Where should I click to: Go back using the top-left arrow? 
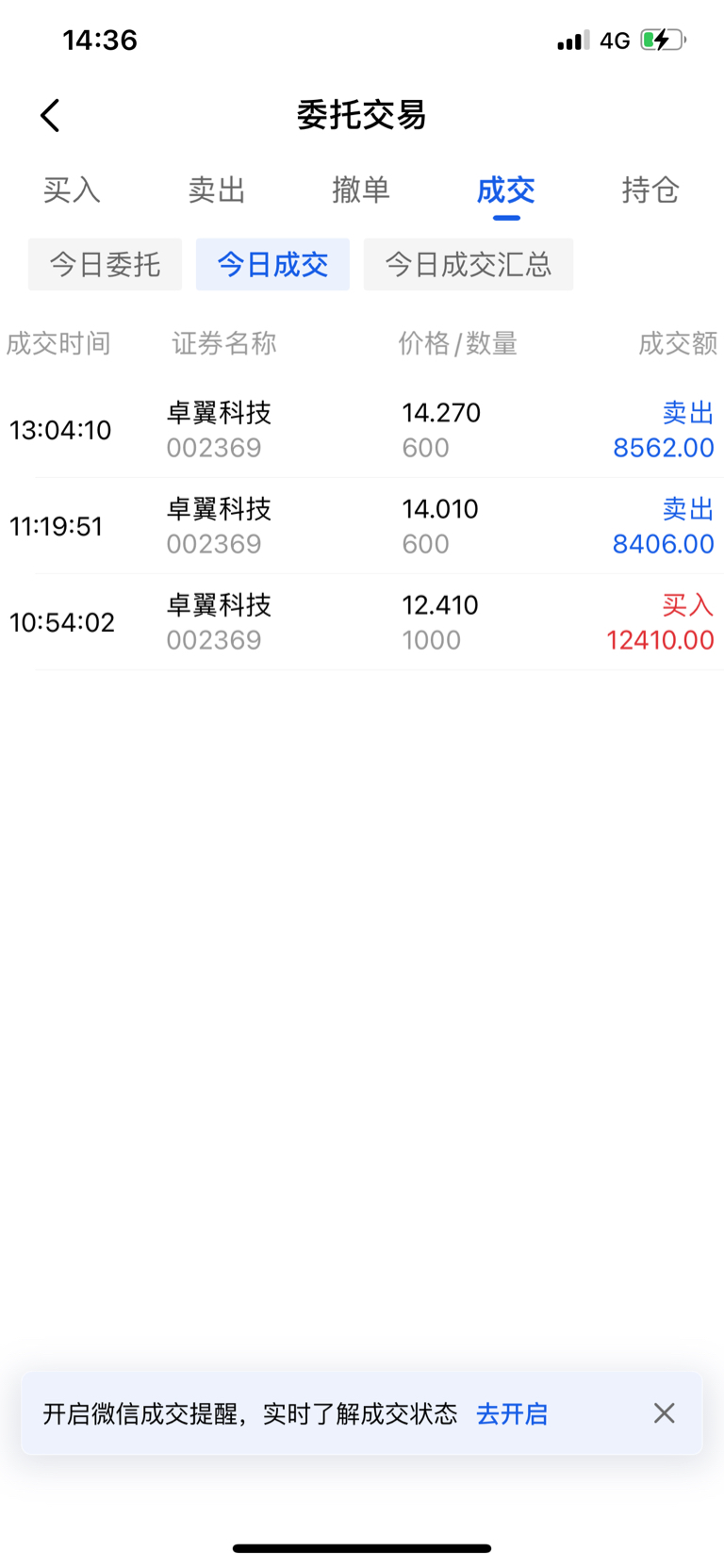[51, 116]
